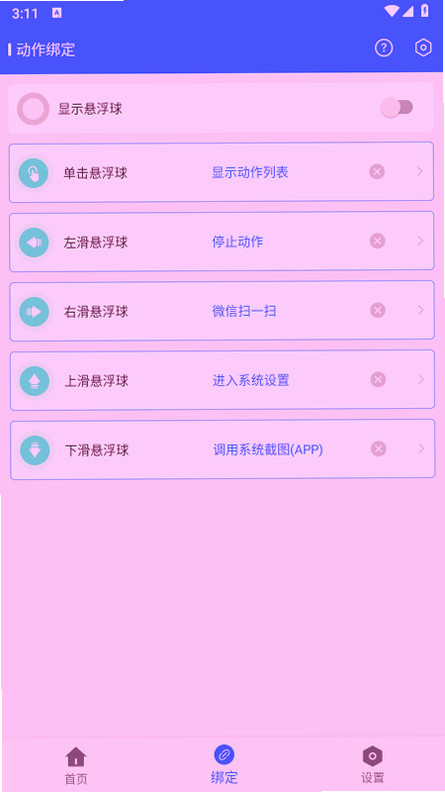
Task: Remove the 进入系统设置 binding
Action: [378, 379]
